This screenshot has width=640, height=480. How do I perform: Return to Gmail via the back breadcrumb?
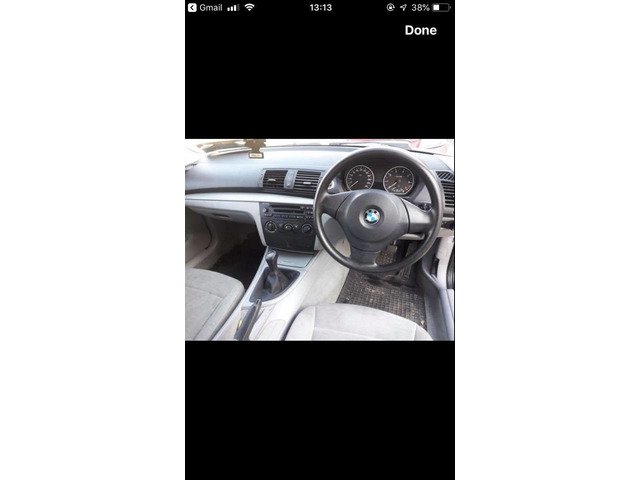205,7
